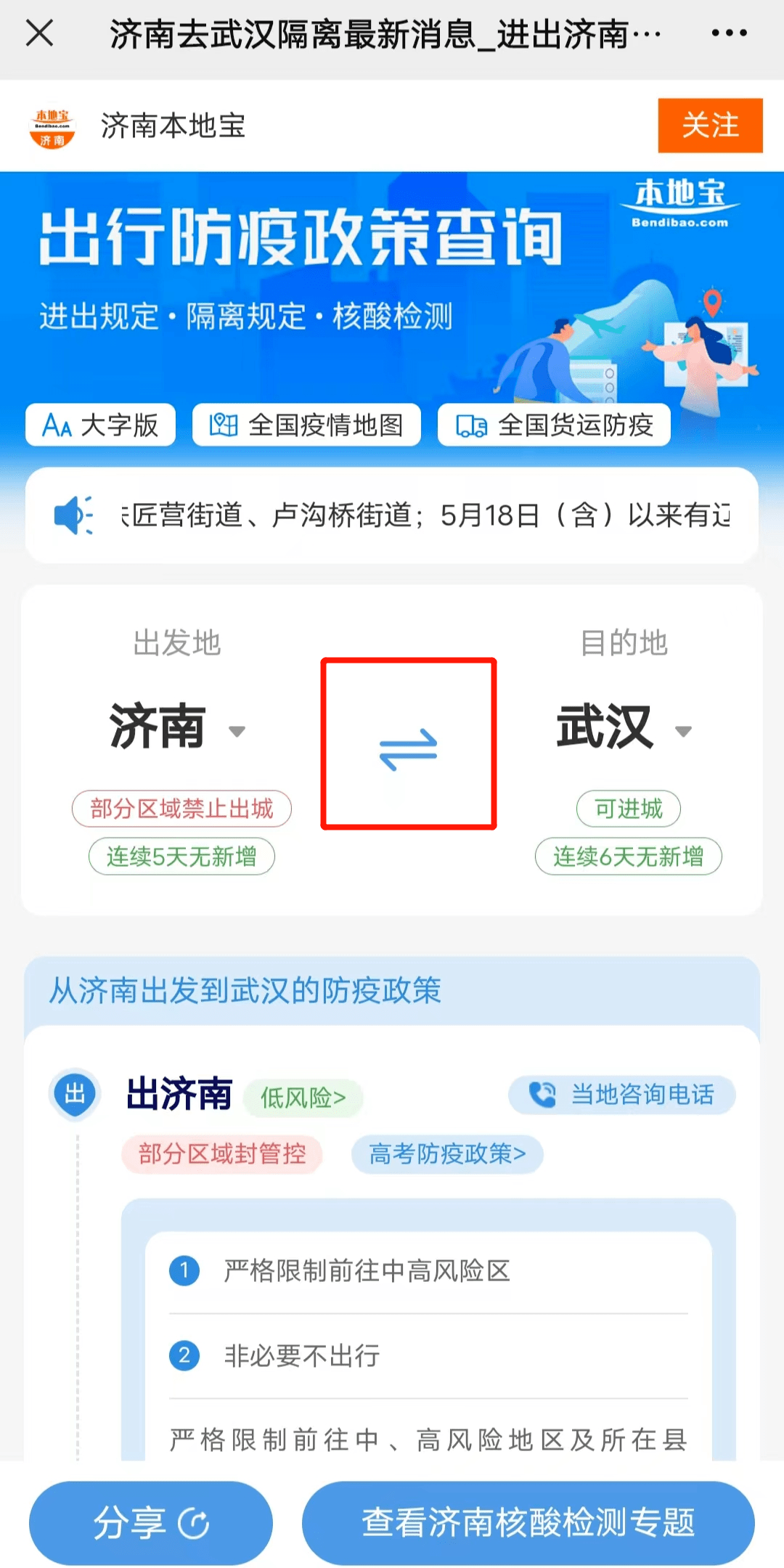Close the webpage with the X icon
This screenshot has height=1568, width=784.
40,33
